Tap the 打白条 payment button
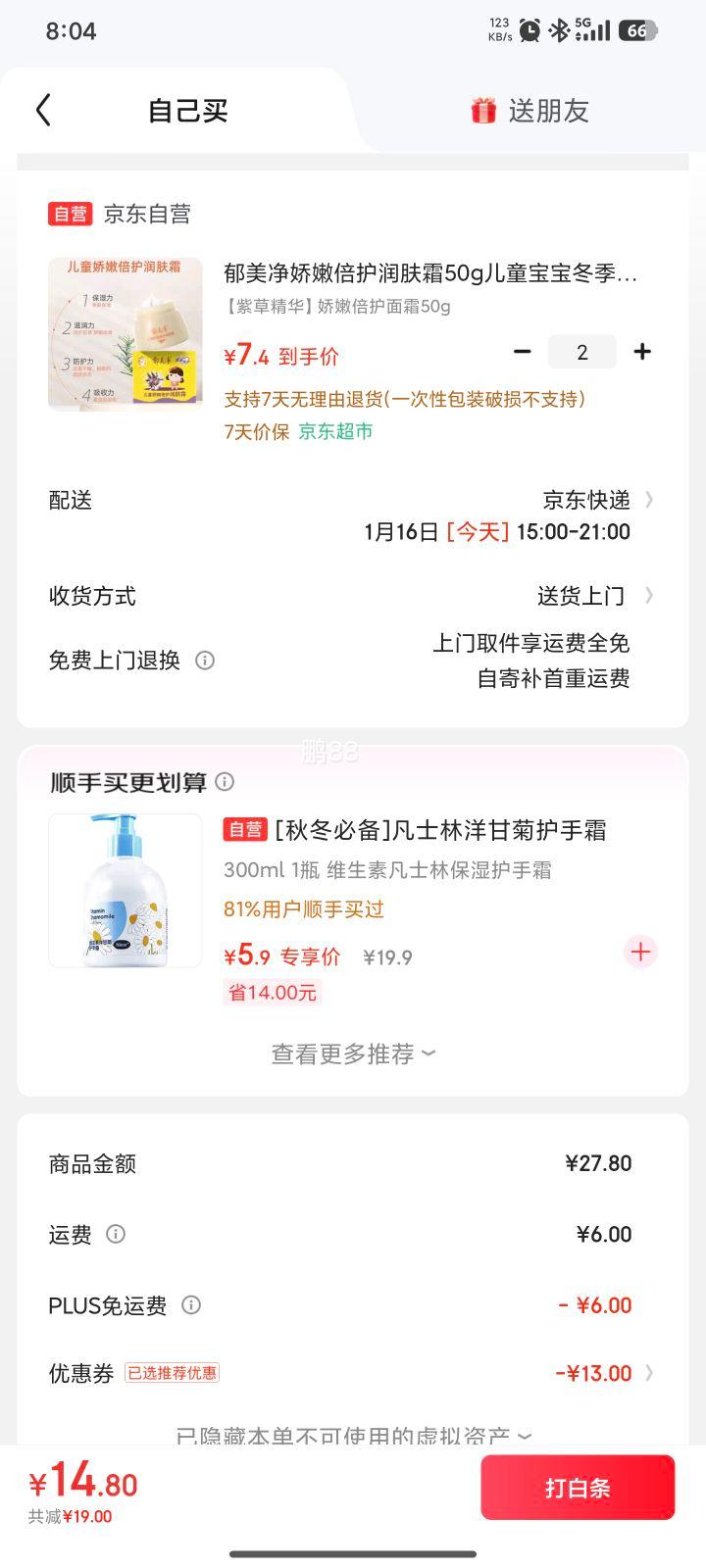 point(579,1487)
